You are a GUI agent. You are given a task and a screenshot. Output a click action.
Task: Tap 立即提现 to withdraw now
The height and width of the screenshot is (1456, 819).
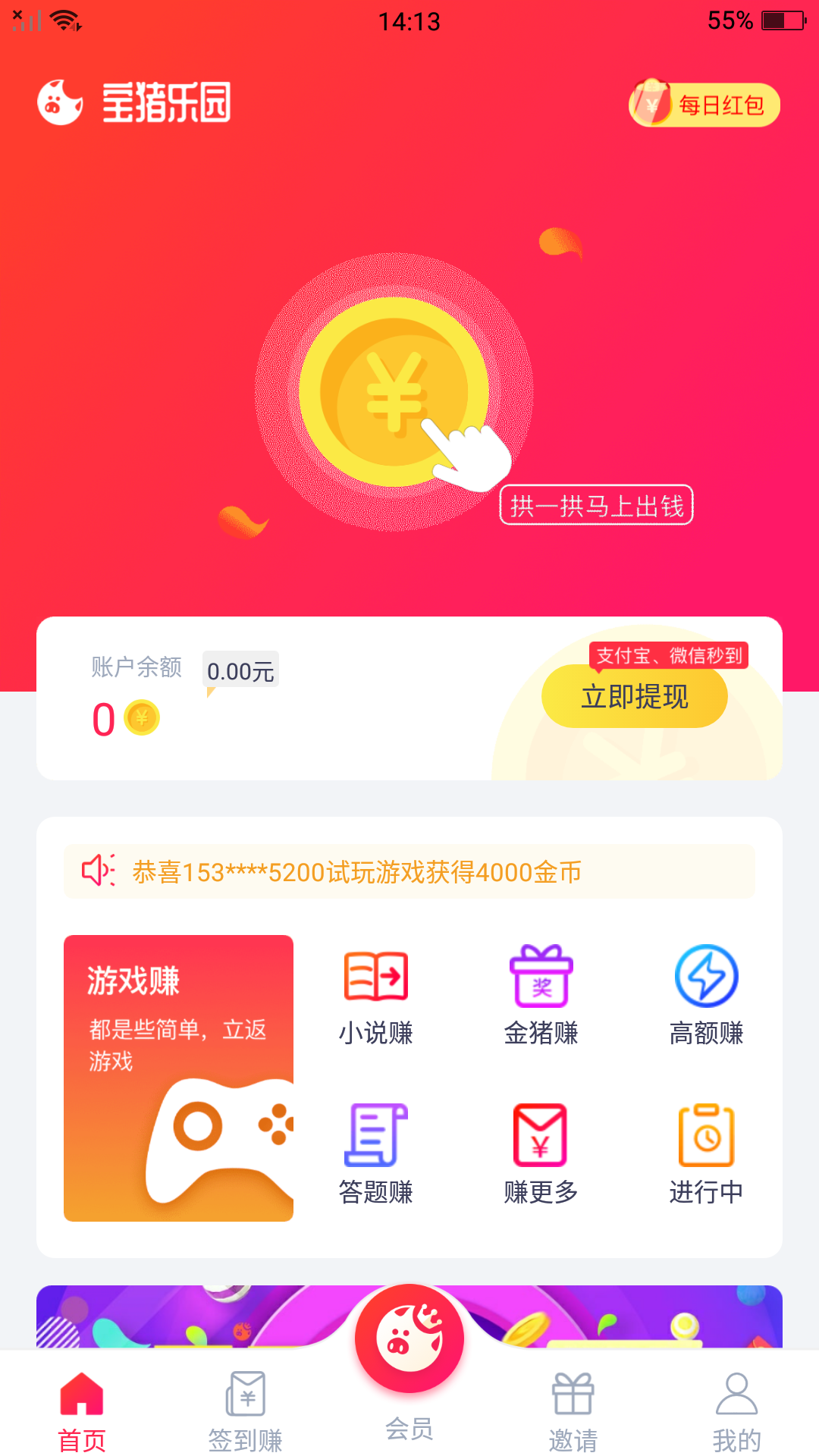pos(635,696)
